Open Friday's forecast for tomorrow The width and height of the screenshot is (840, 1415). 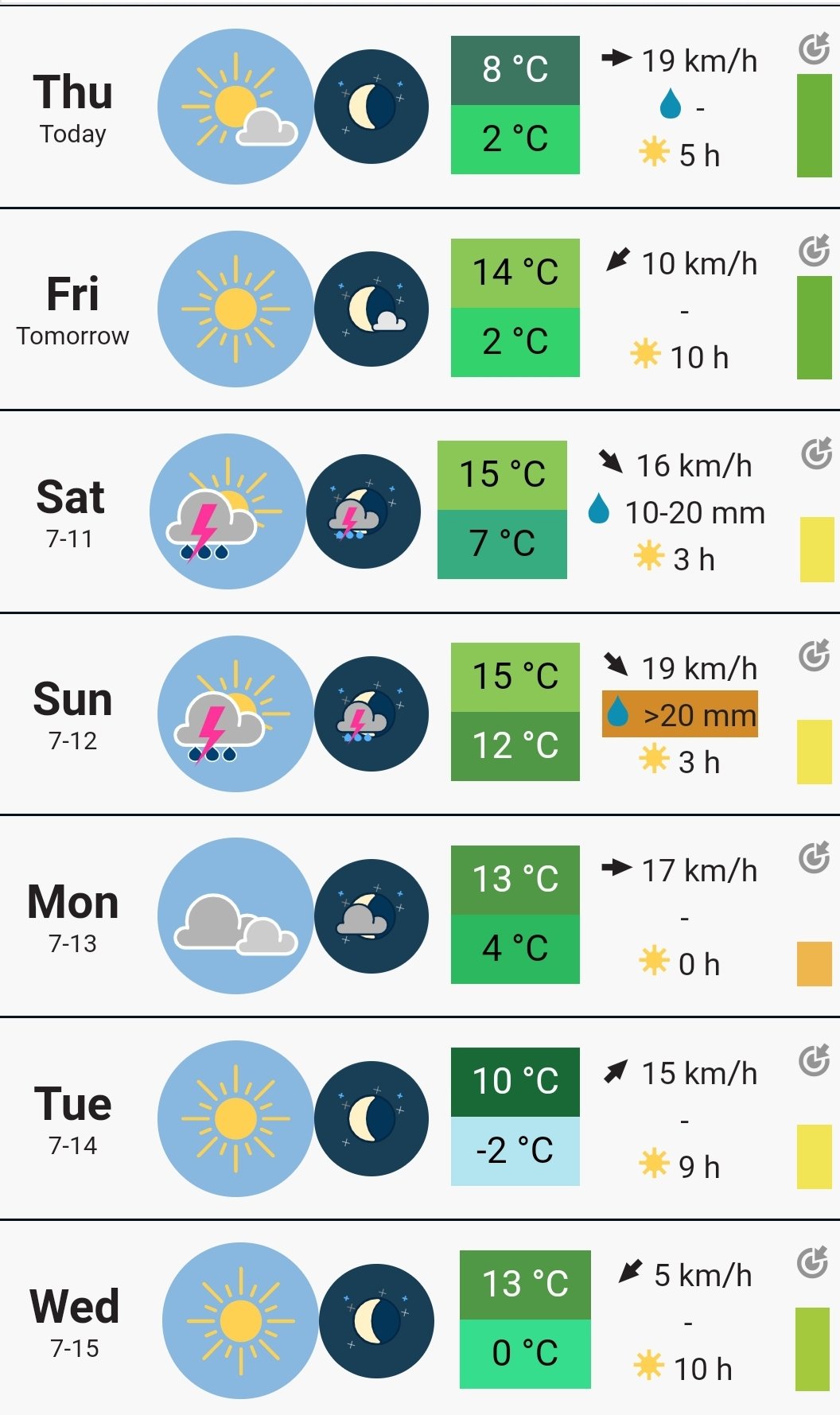(x=420, y=309)
